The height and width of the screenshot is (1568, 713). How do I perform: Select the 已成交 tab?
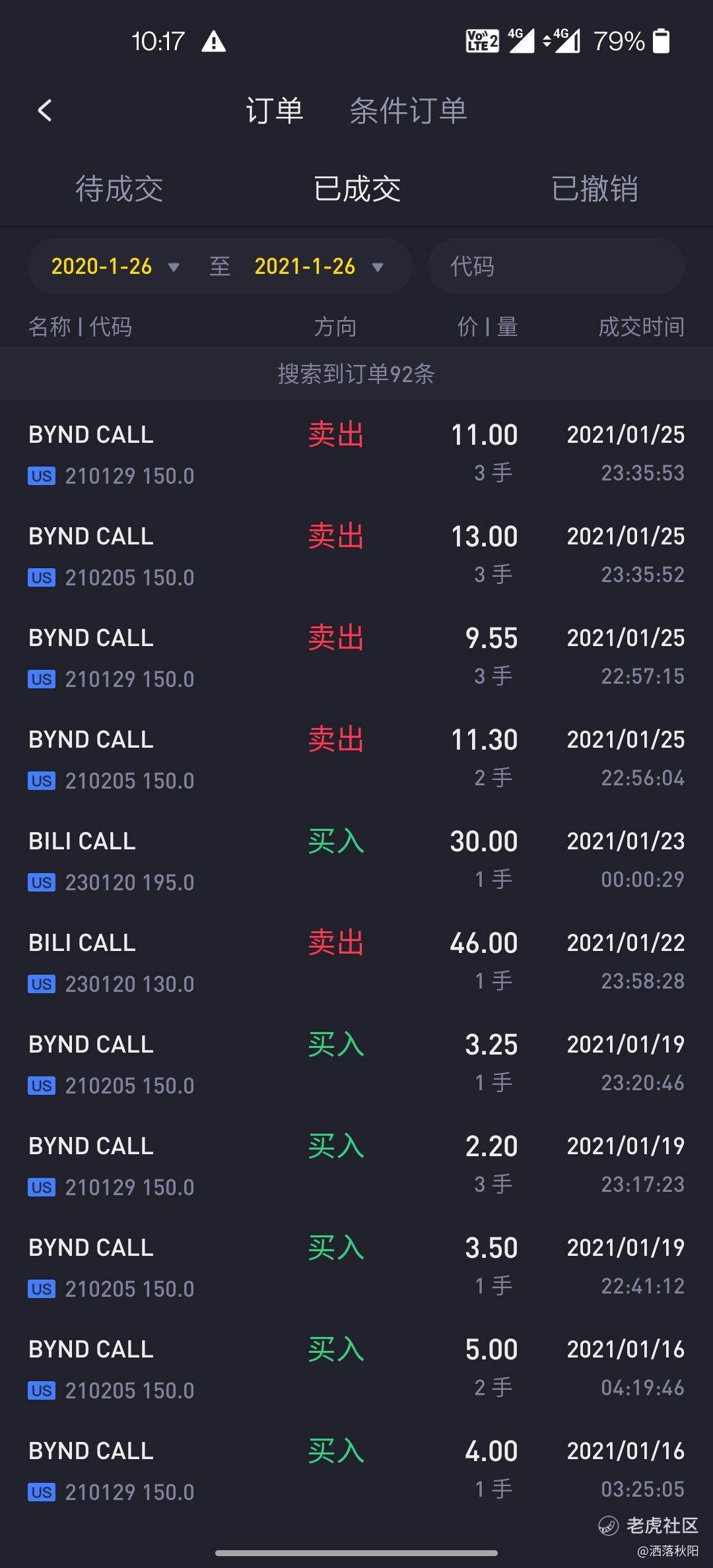coord(357,189)
